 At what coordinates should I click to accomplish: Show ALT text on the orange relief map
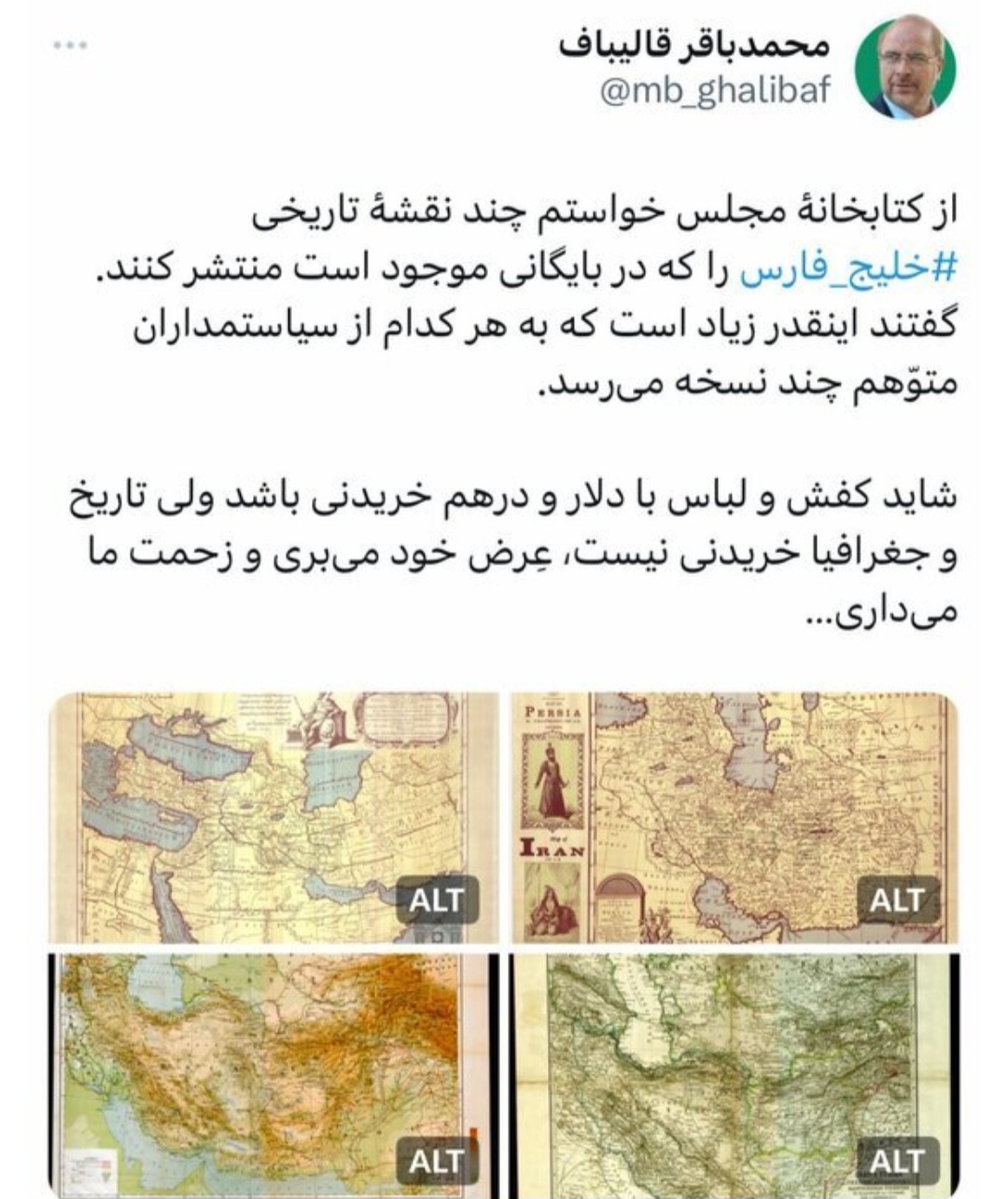click(x=436, y=1162)
